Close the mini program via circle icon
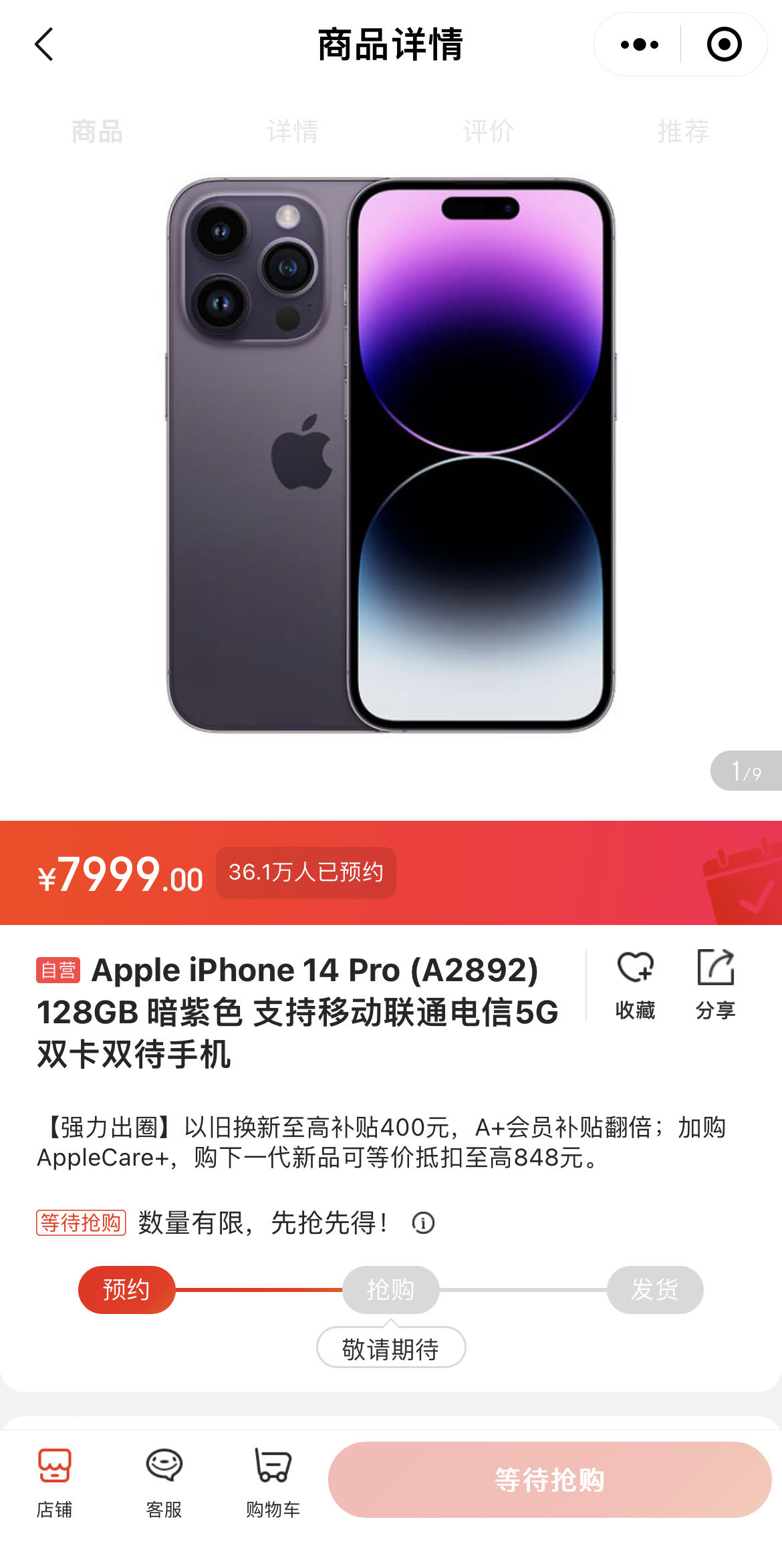 pyautogui.click(x=724, y=45)
